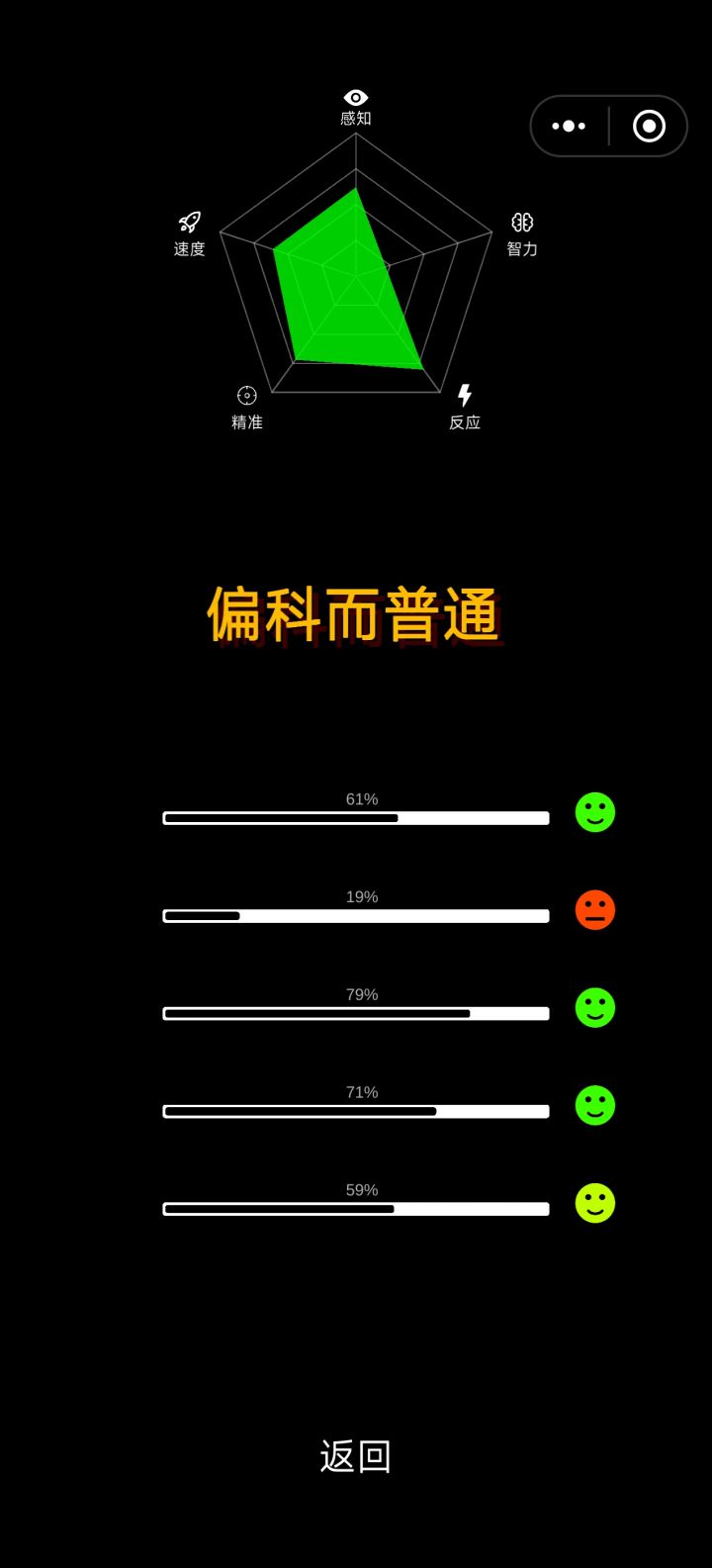Click the 智力 label text
Screen dimensions: 712x1568
(522, 247)
